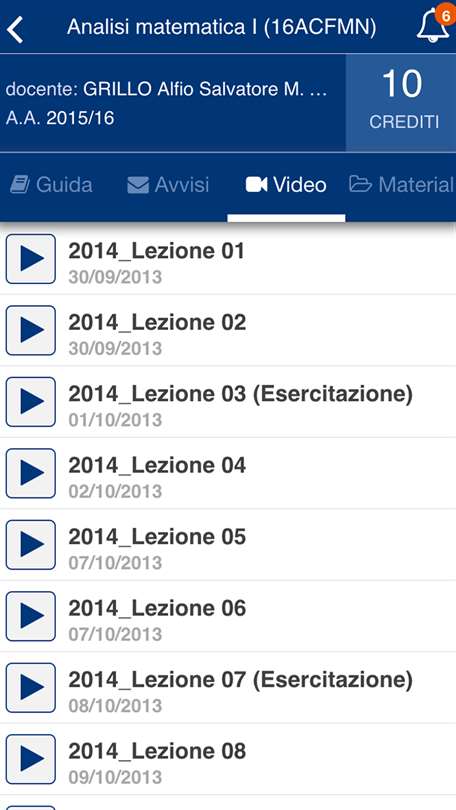Screen dimensions: 456x810
Task: Go back with the top-left arrow
Action: tap(15, 29)
